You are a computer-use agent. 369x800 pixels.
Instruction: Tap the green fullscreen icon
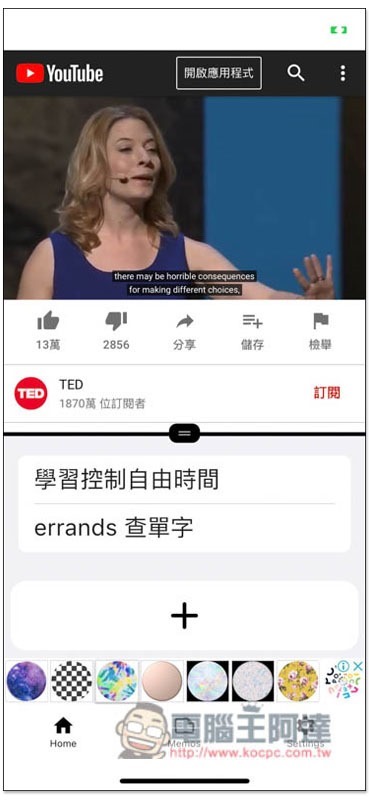tap(338, 30)
